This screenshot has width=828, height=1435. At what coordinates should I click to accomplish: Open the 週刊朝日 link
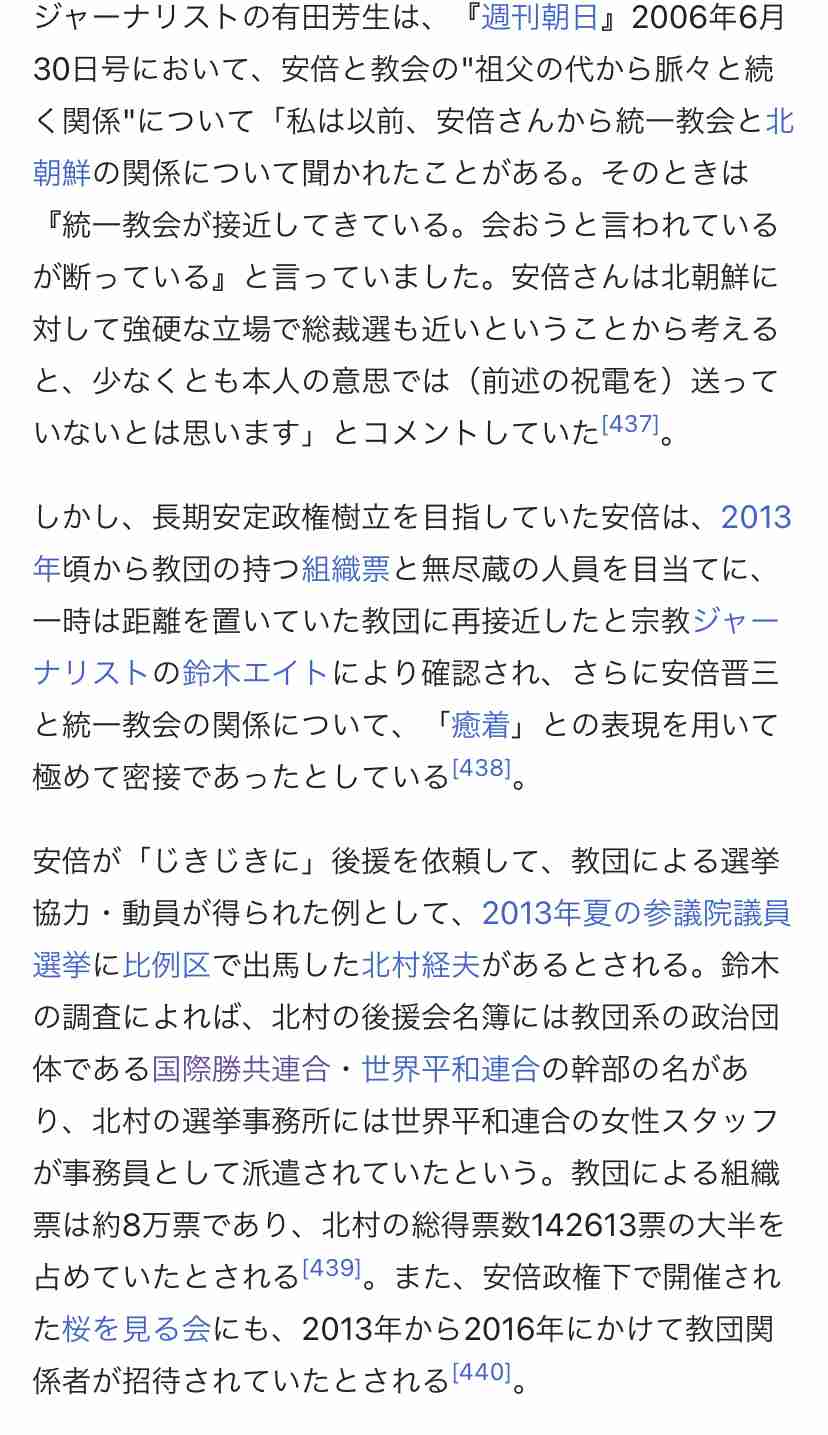(x=542, y=17)
